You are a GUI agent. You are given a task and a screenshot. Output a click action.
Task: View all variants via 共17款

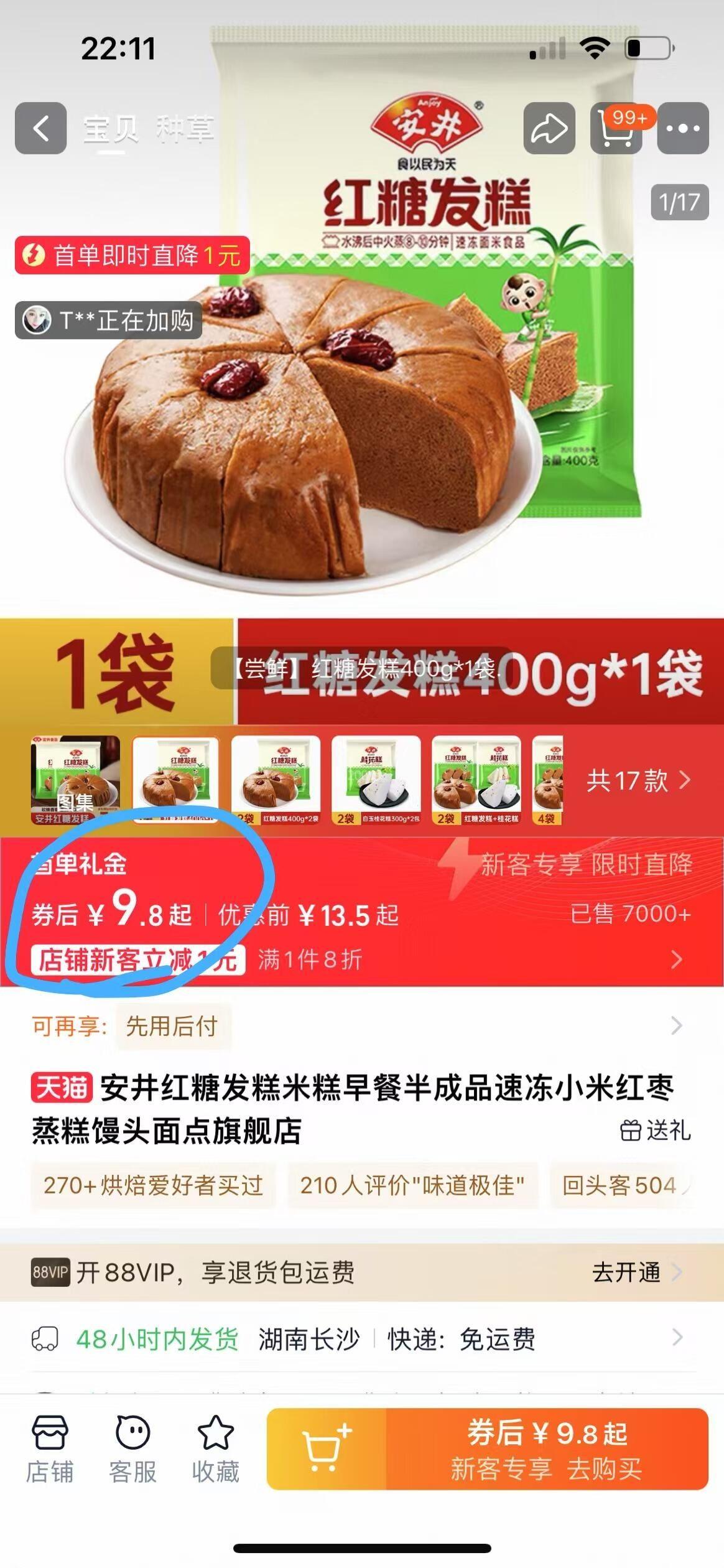(638, 780)
